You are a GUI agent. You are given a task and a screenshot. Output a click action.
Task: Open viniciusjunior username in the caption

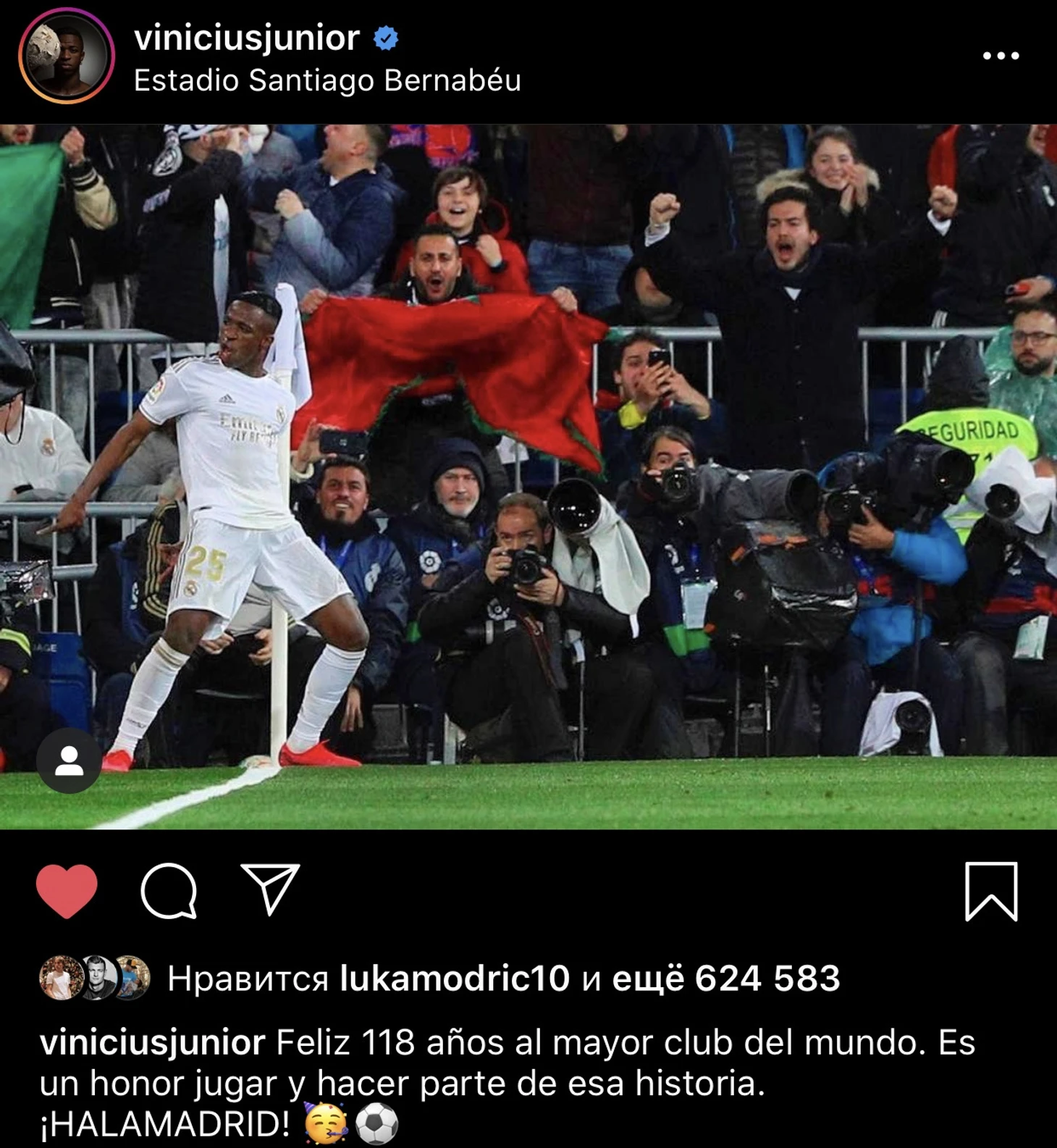152,1043
